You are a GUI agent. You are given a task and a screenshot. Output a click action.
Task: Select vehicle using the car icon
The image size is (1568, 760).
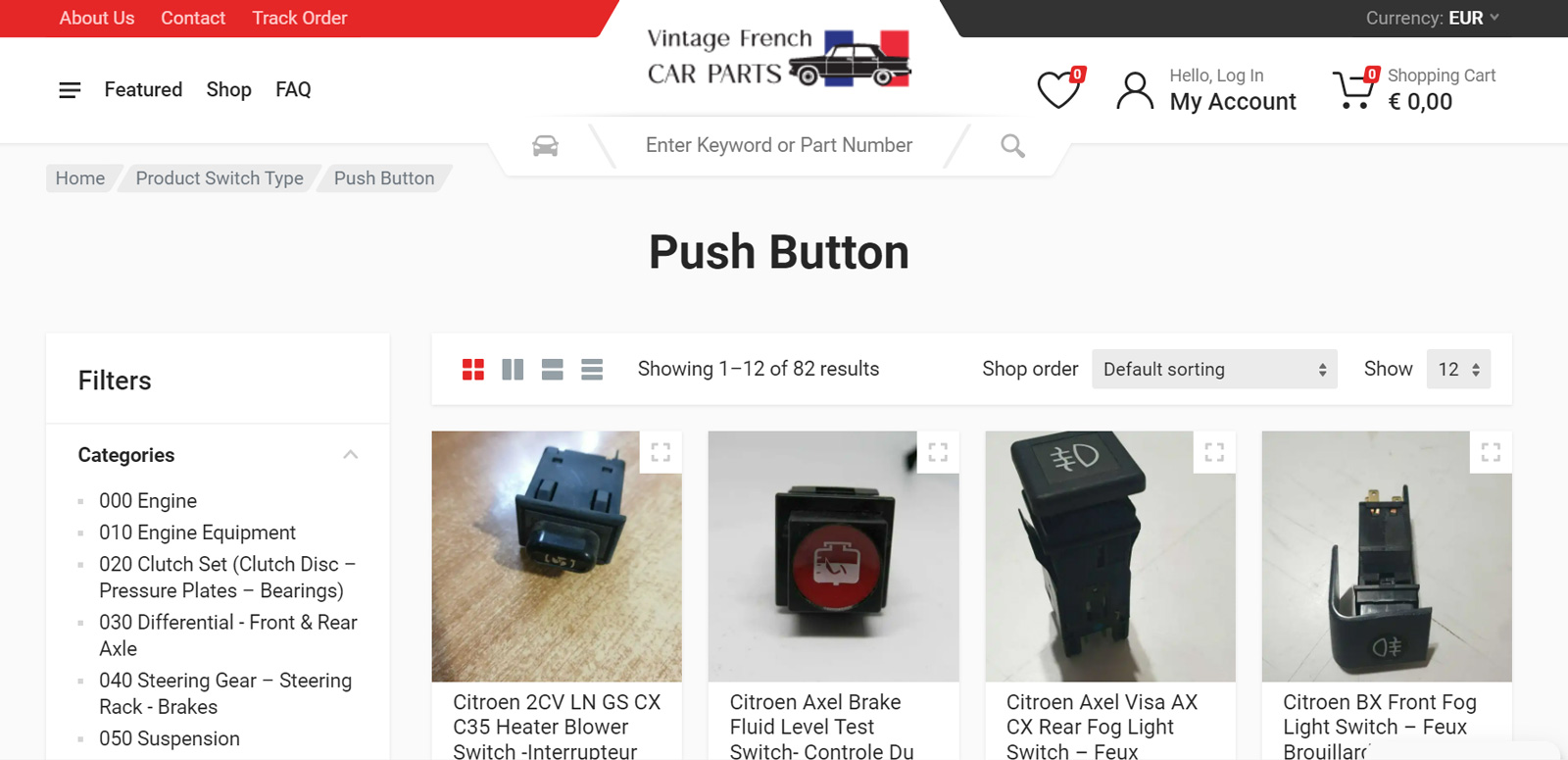[x=545, y=146]
